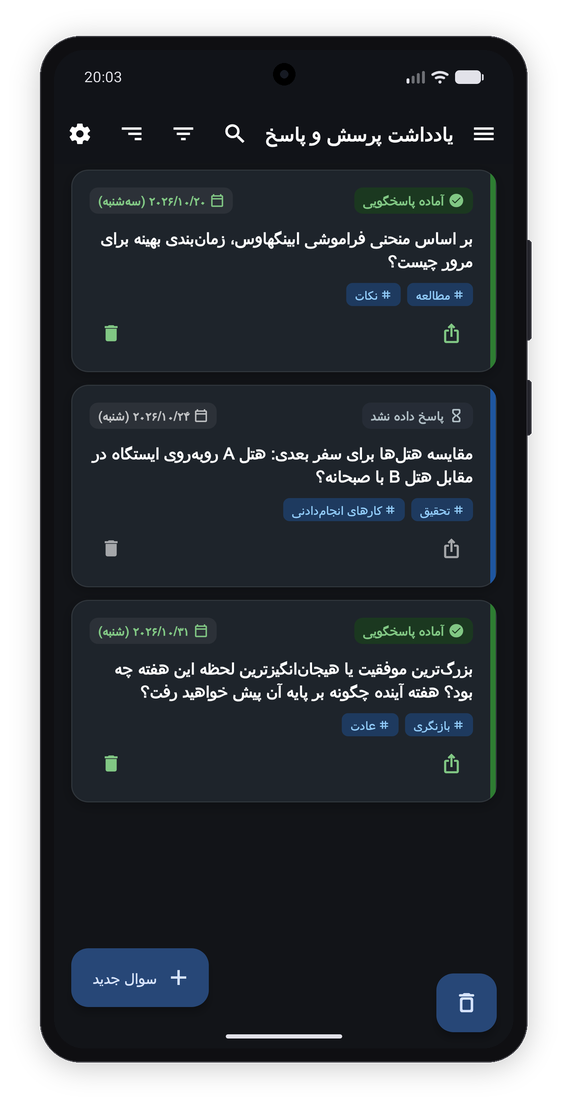Select the تحقیق tag chip
The height and width of the screenshot is (1107, 568).
442,510
